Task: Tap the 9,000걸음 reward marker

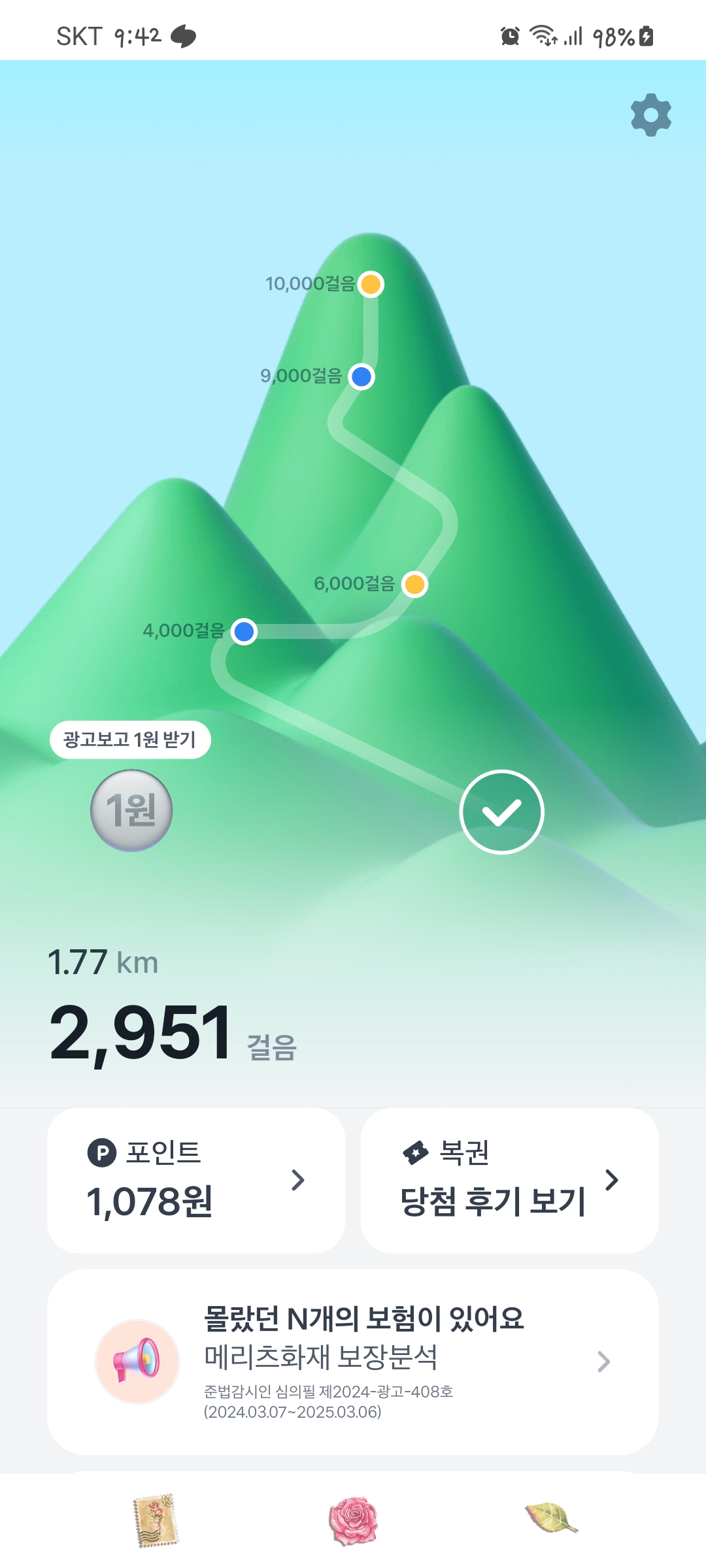Action: click(x=361, y=376)
